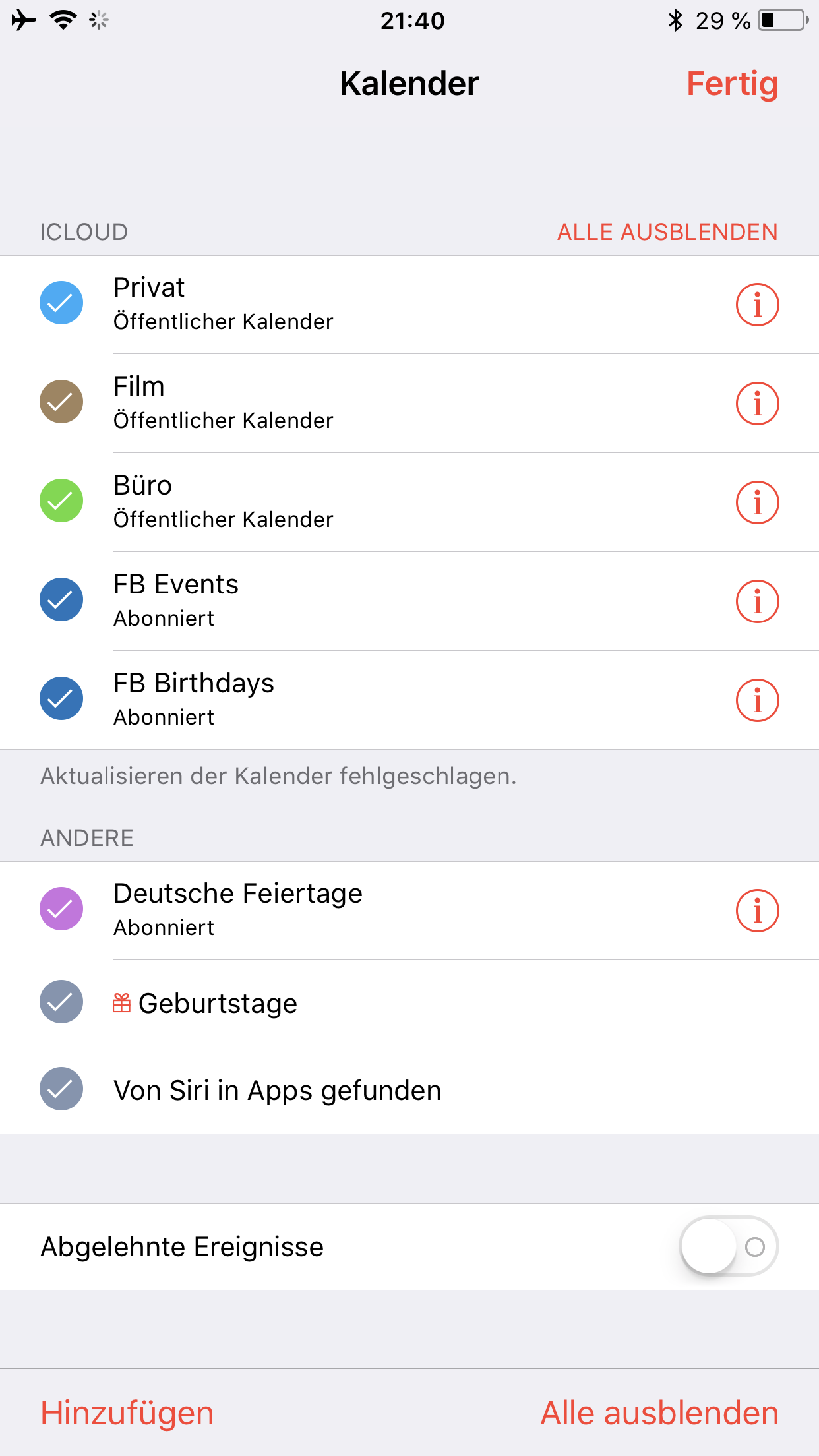This screenshot has width=819, height=1456.
Task: Open info for Büro calendar
Action: coord(757,502)
